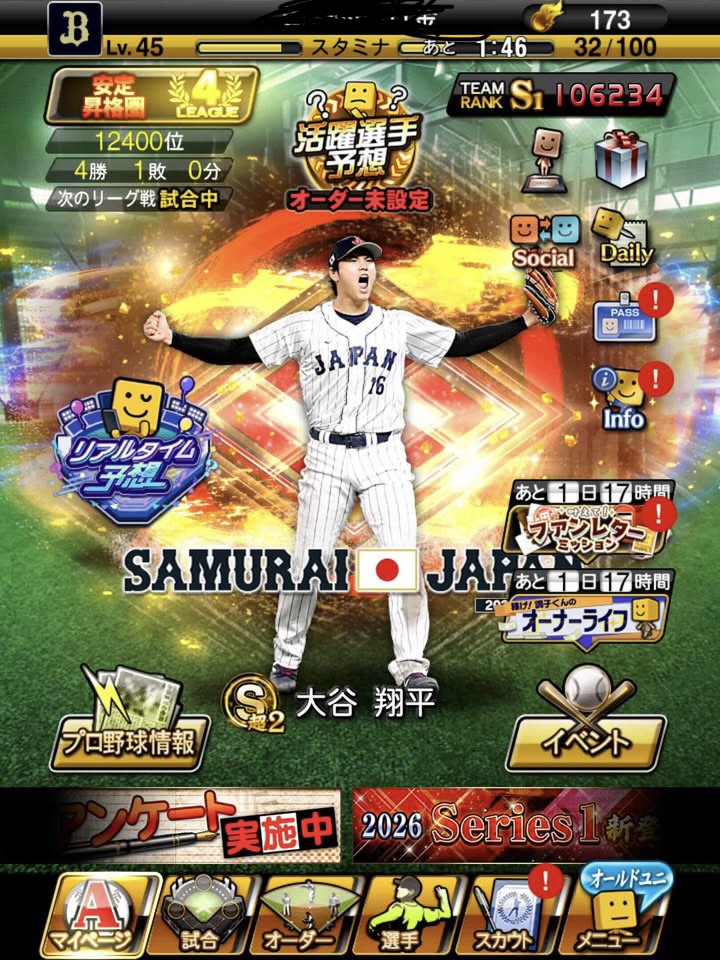Open the Social icon
Screen dimensions: 720x960
(544, 241)
